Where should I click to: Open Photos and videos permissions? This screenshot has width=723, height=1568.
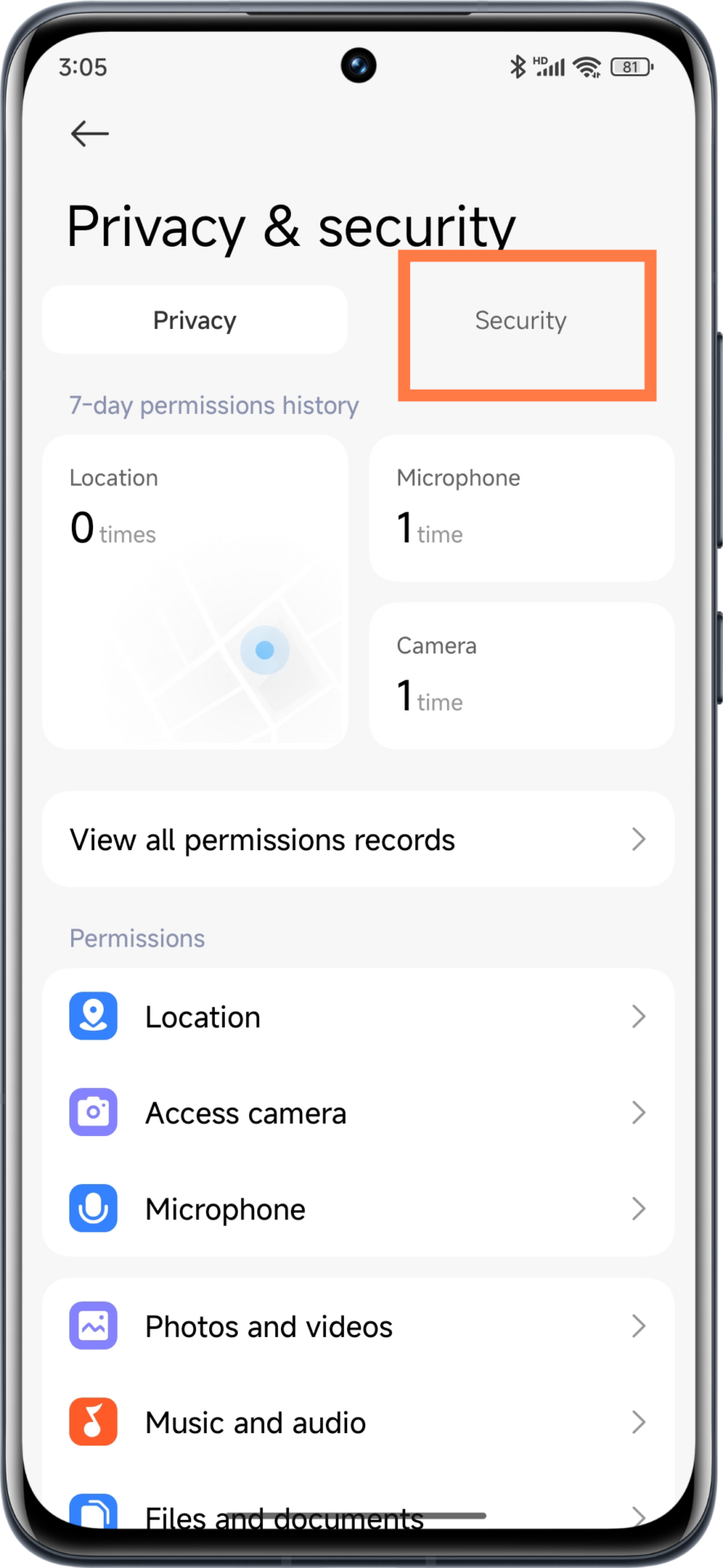point(358,1327)
